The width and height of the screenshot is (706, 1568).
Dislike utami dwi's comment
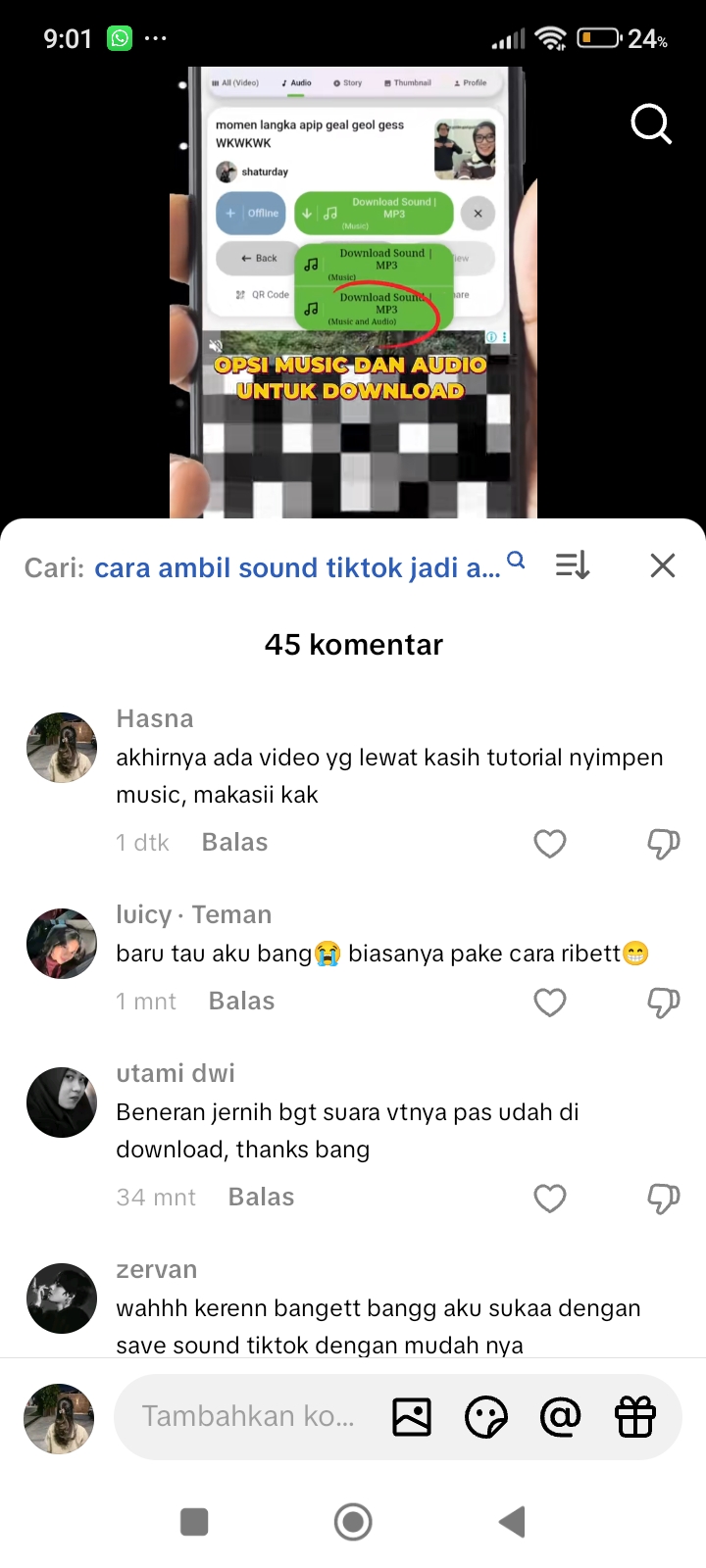663,1198
